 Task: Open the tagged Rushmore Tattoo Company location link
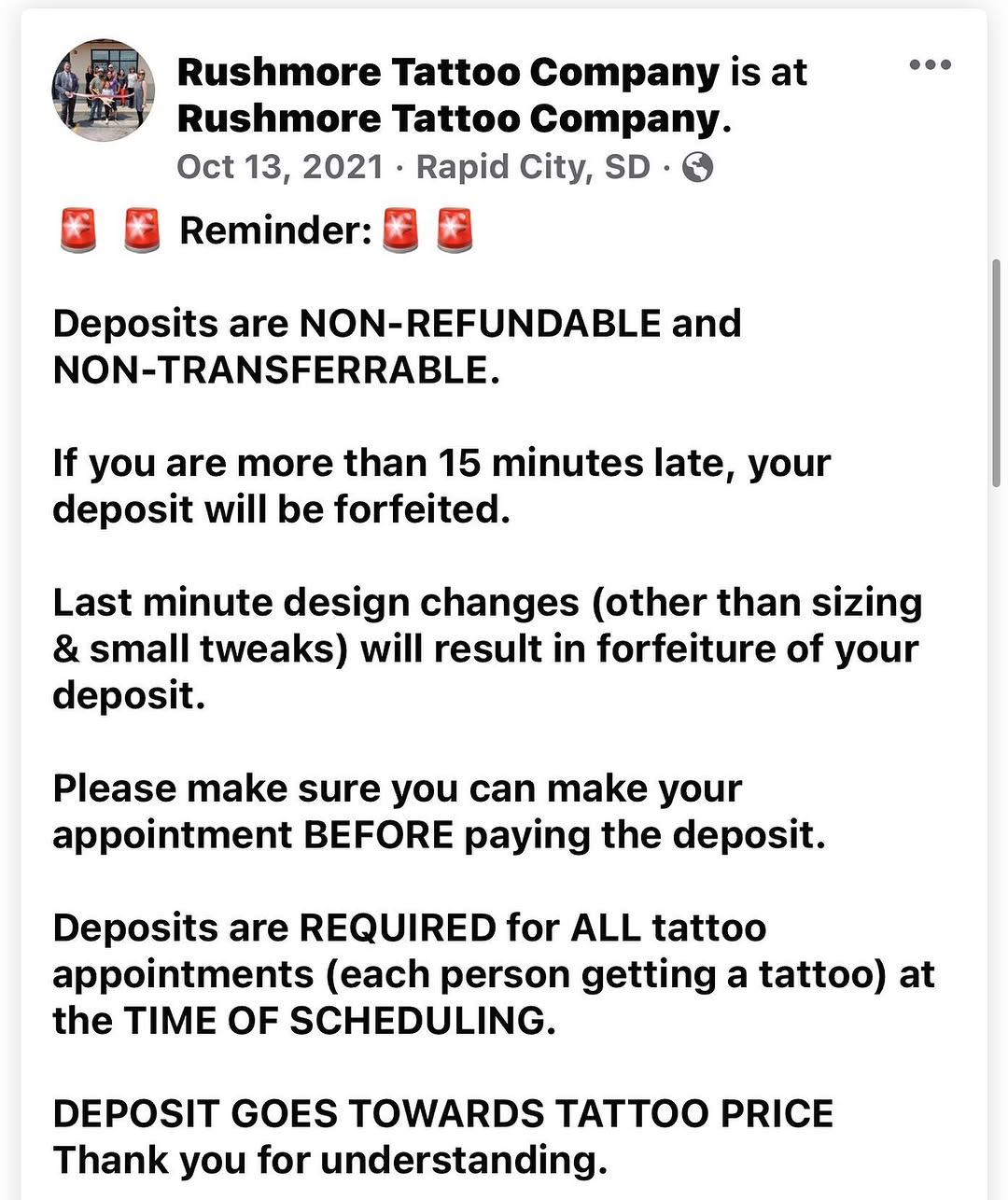point(446,119)
